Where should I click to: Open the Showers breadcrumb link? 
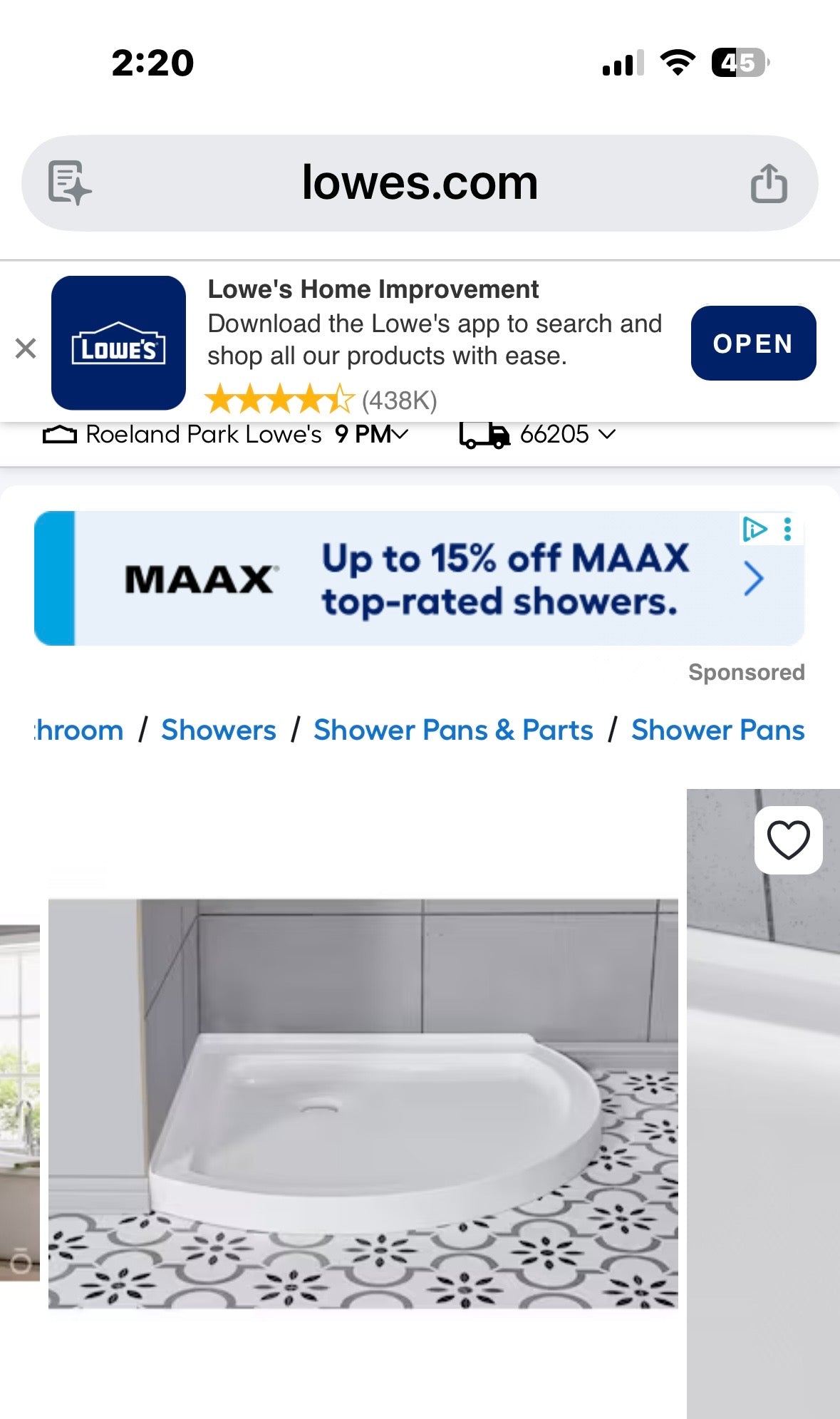[x=219, y=730]
